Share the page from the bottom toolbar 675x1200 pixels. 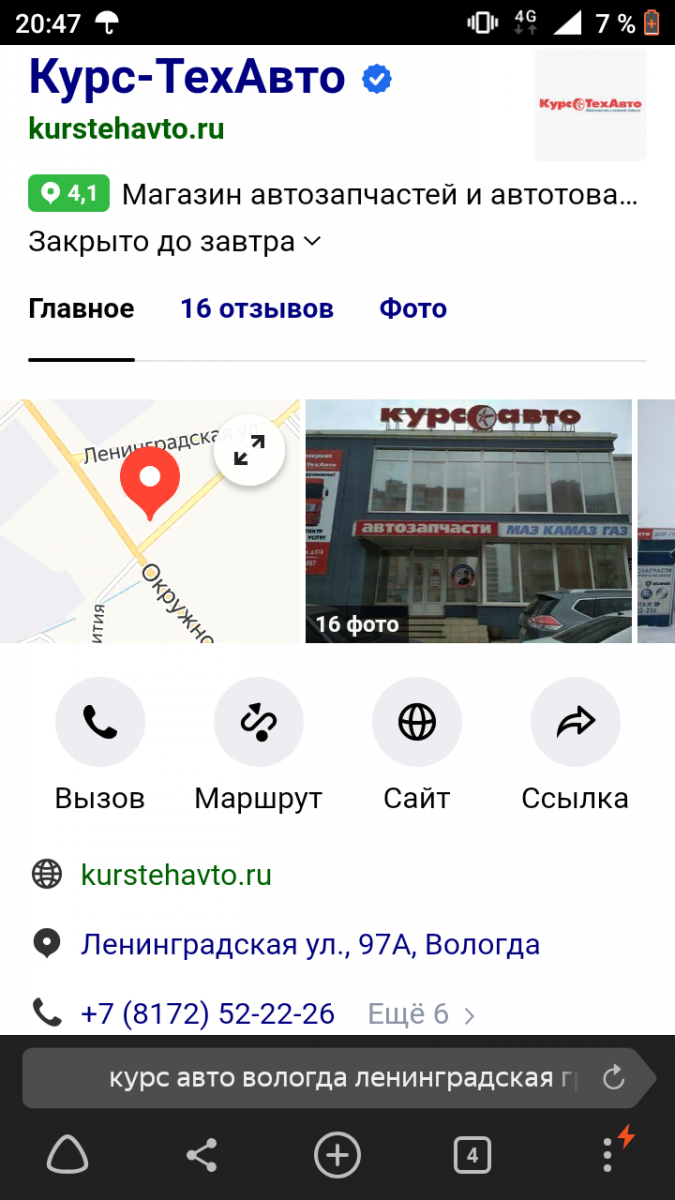202,1156
